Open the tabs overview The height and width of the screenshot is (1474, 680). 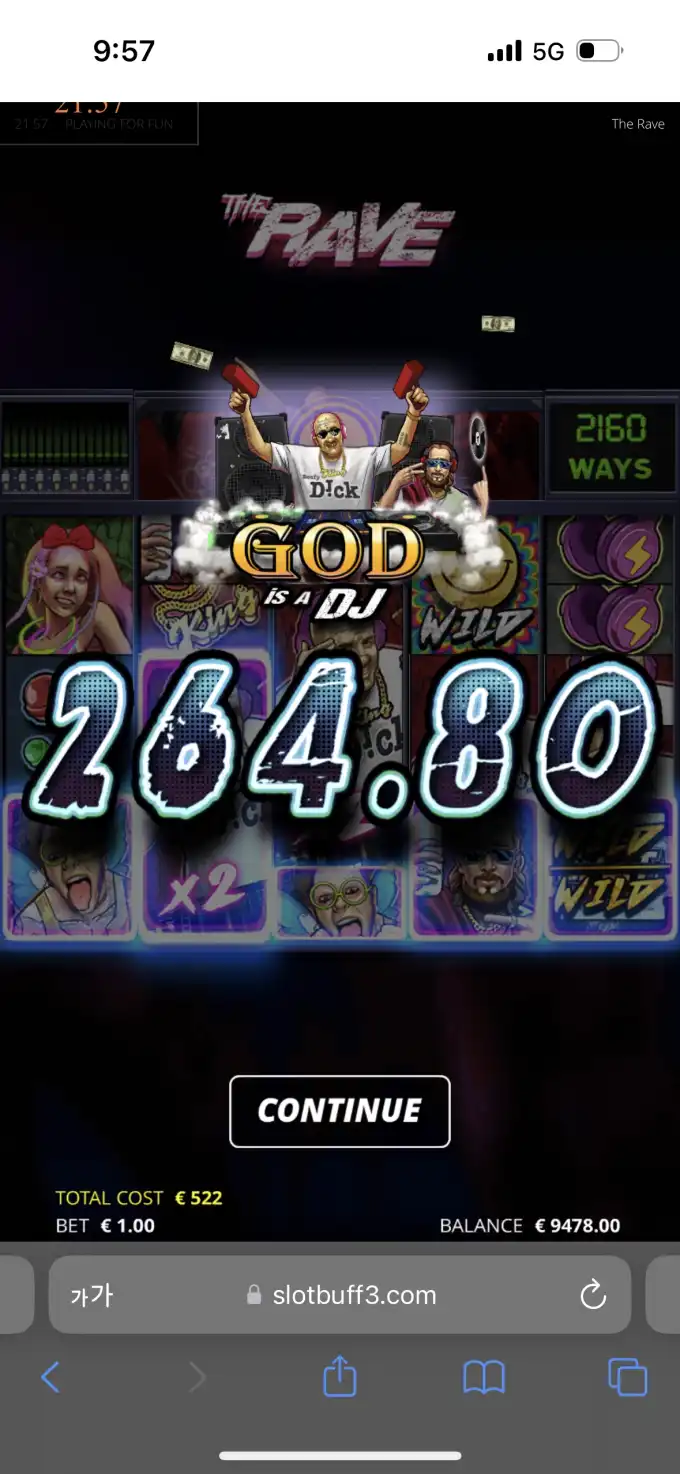627,1378
